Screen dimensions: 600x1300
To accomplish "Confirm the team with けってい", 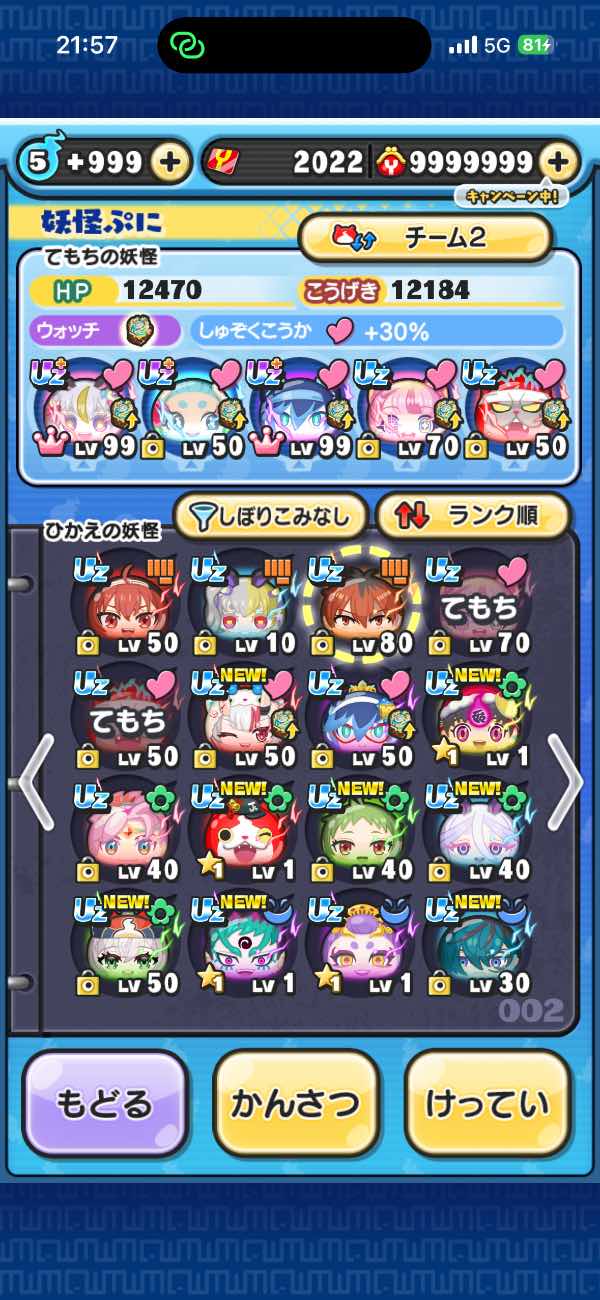I will pyautogui.click(x=488, y=1104).
